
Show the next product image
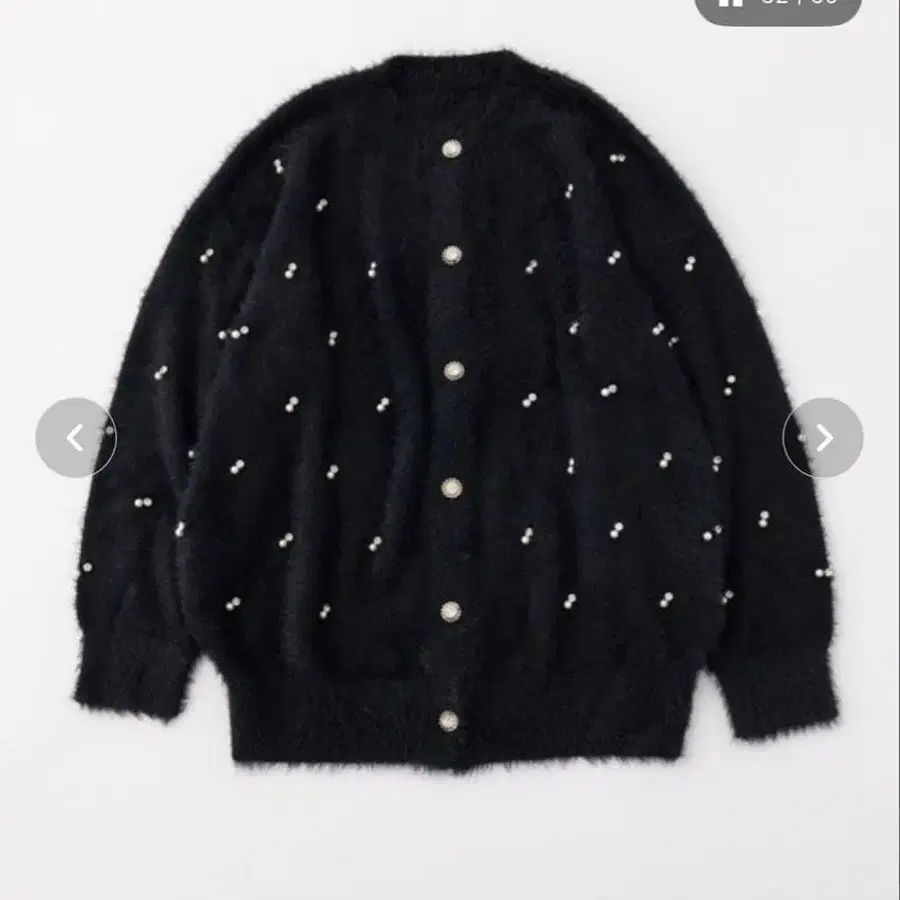click(822, 438)
